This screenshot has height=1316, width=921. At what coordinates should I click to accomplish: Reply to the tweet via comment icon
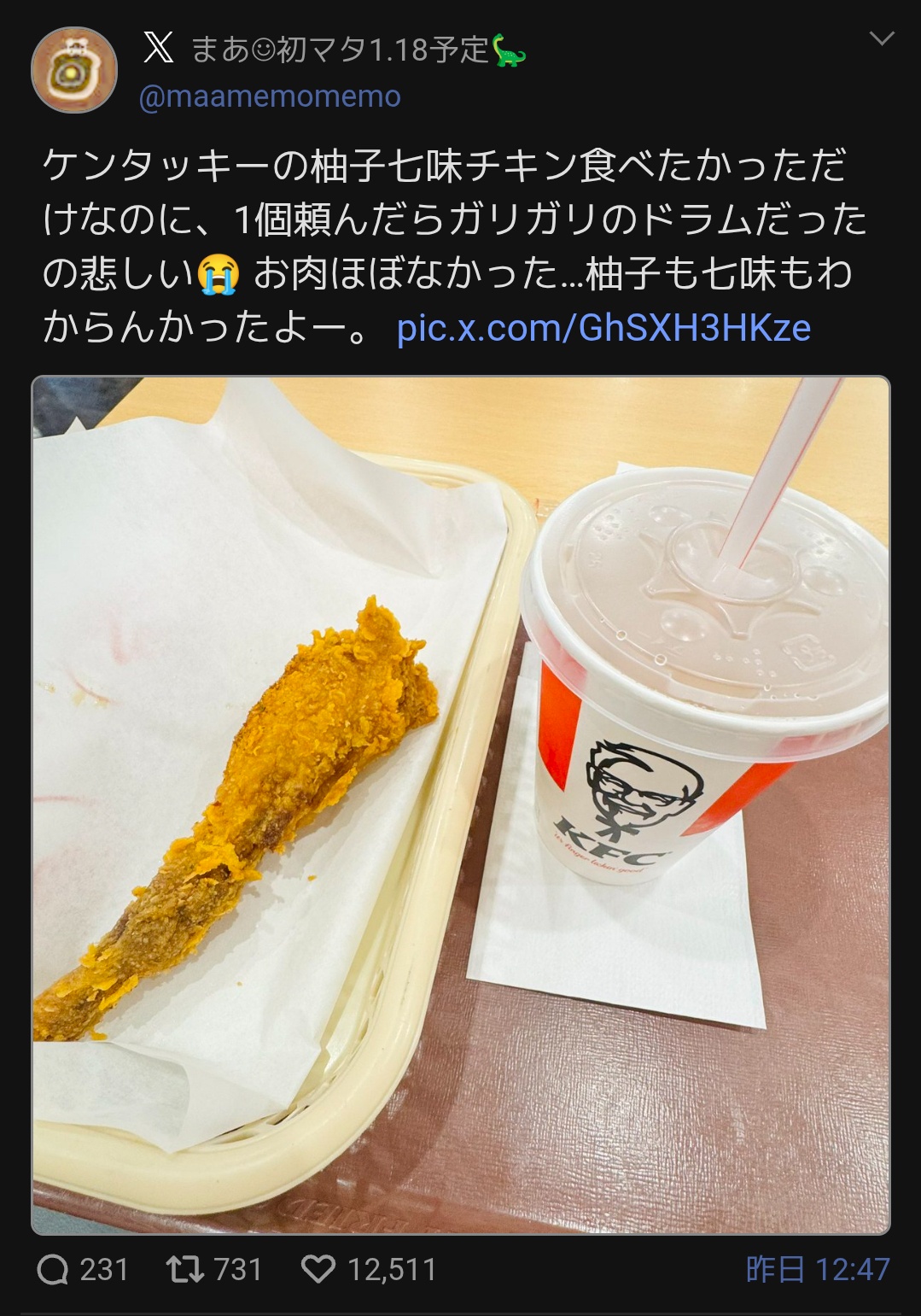tap(53, 1270)
